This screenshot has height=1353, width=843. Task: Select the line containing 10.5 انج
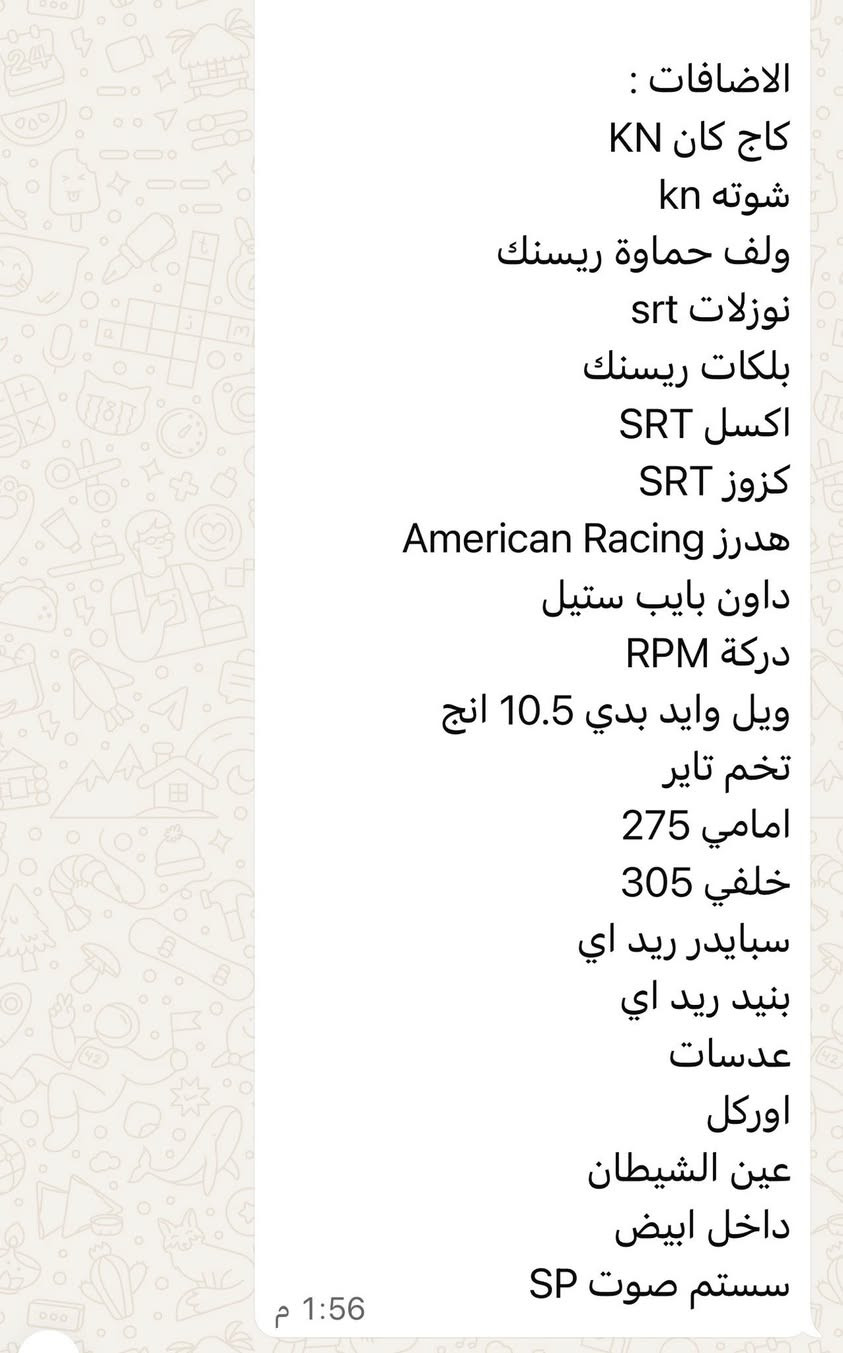point(620,709)
